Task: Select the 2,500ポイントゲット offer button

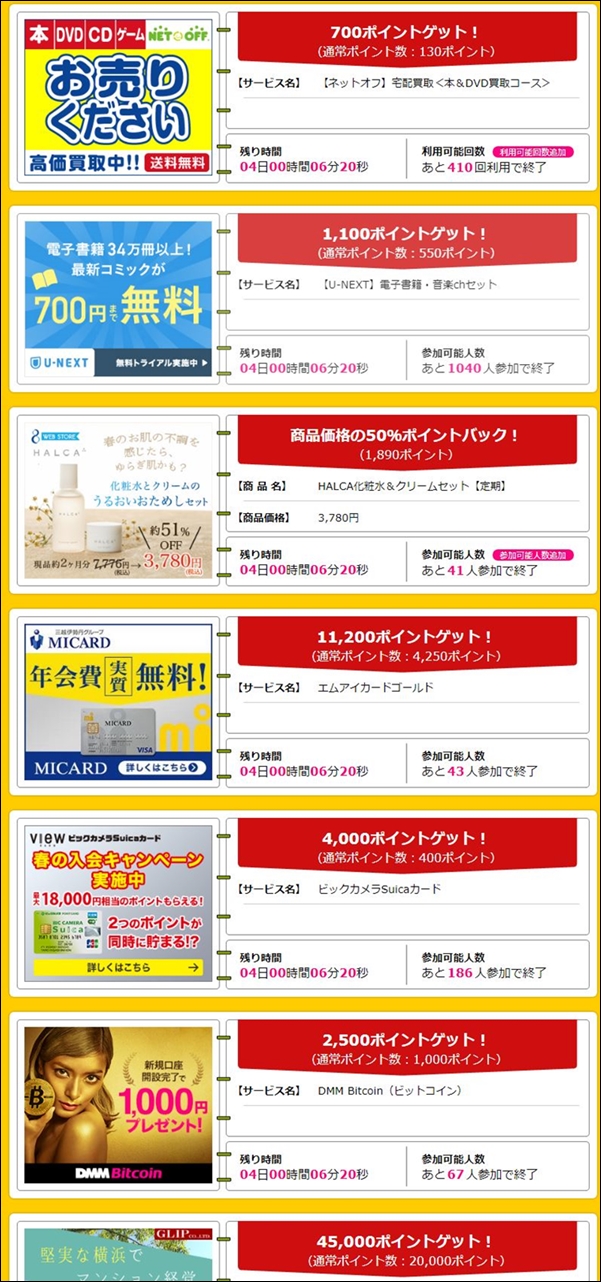Action: tap(407, 1048)
